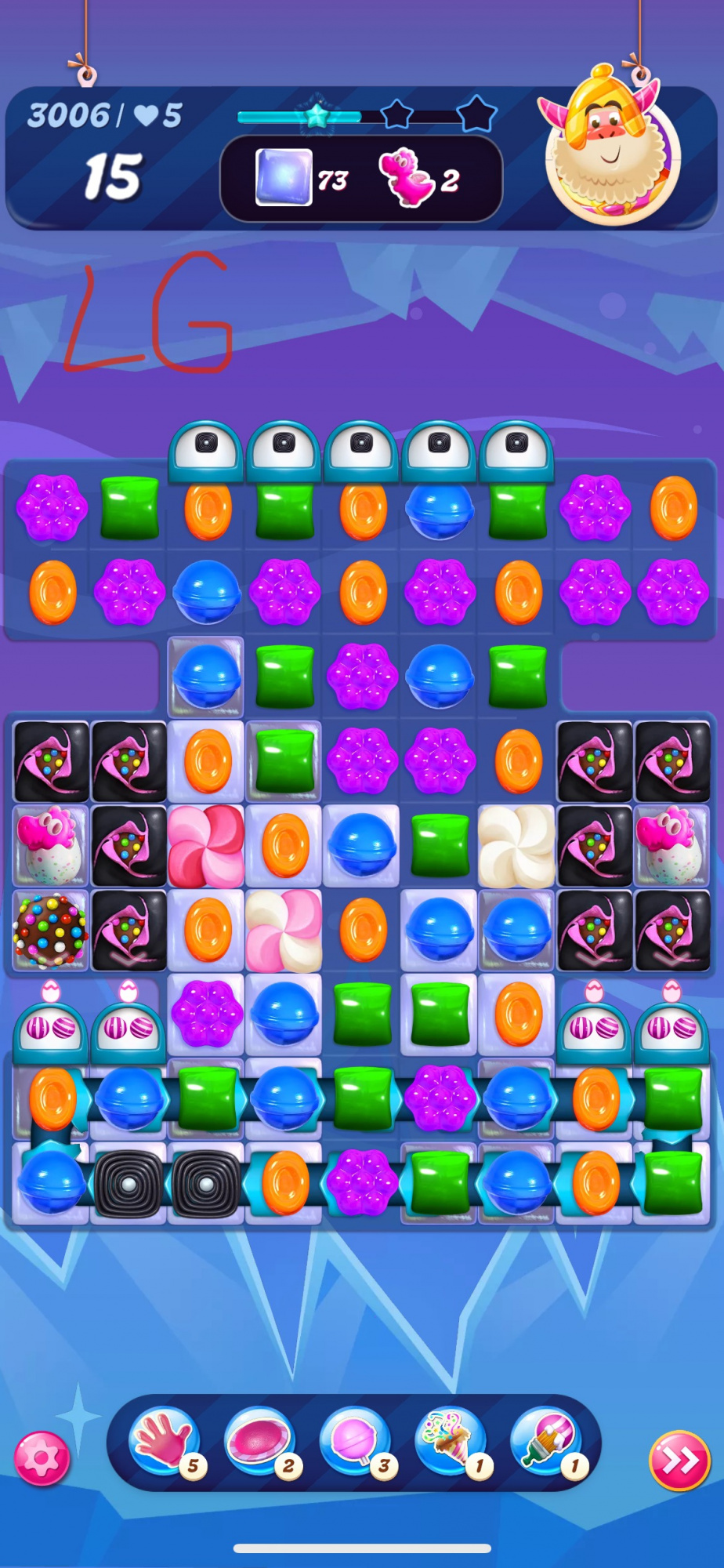Select the hand switch booster
Image resolution: width=724 pixels, height=1568 pixels.
click(x=164, y=1441)
